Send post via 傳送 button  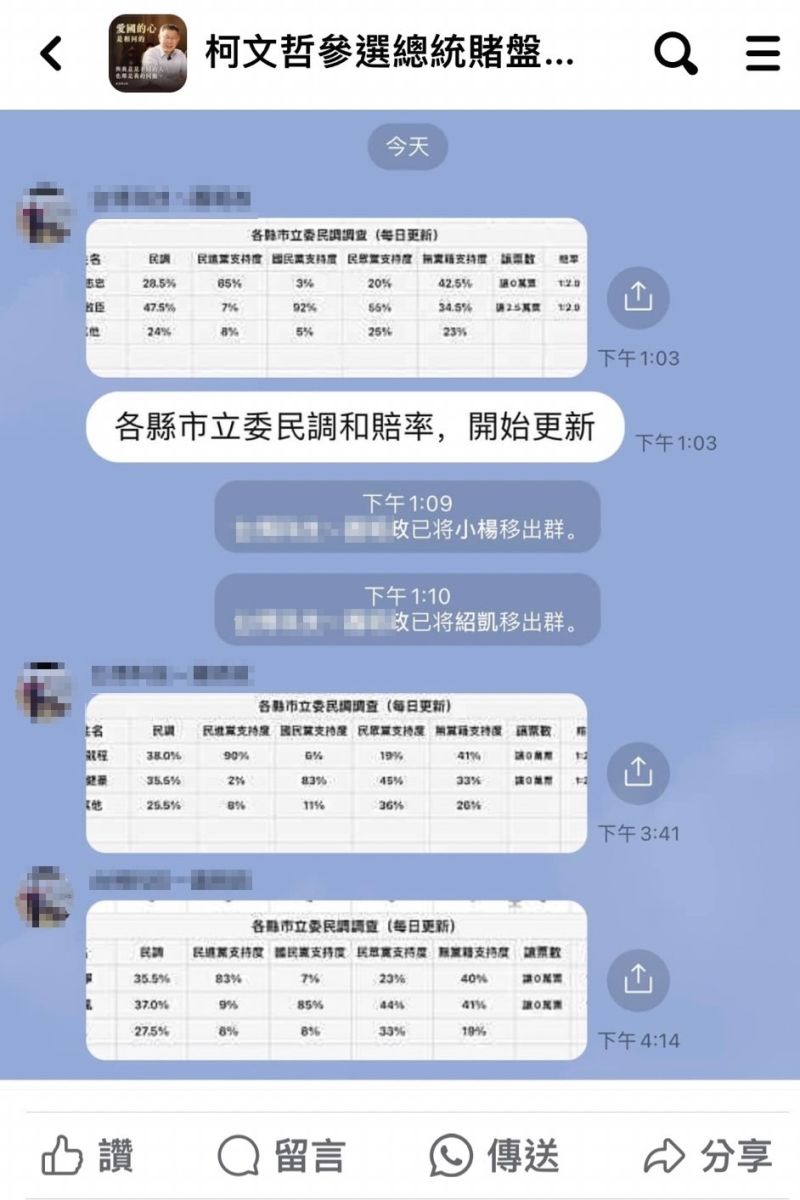click(x=494, y=1157)
